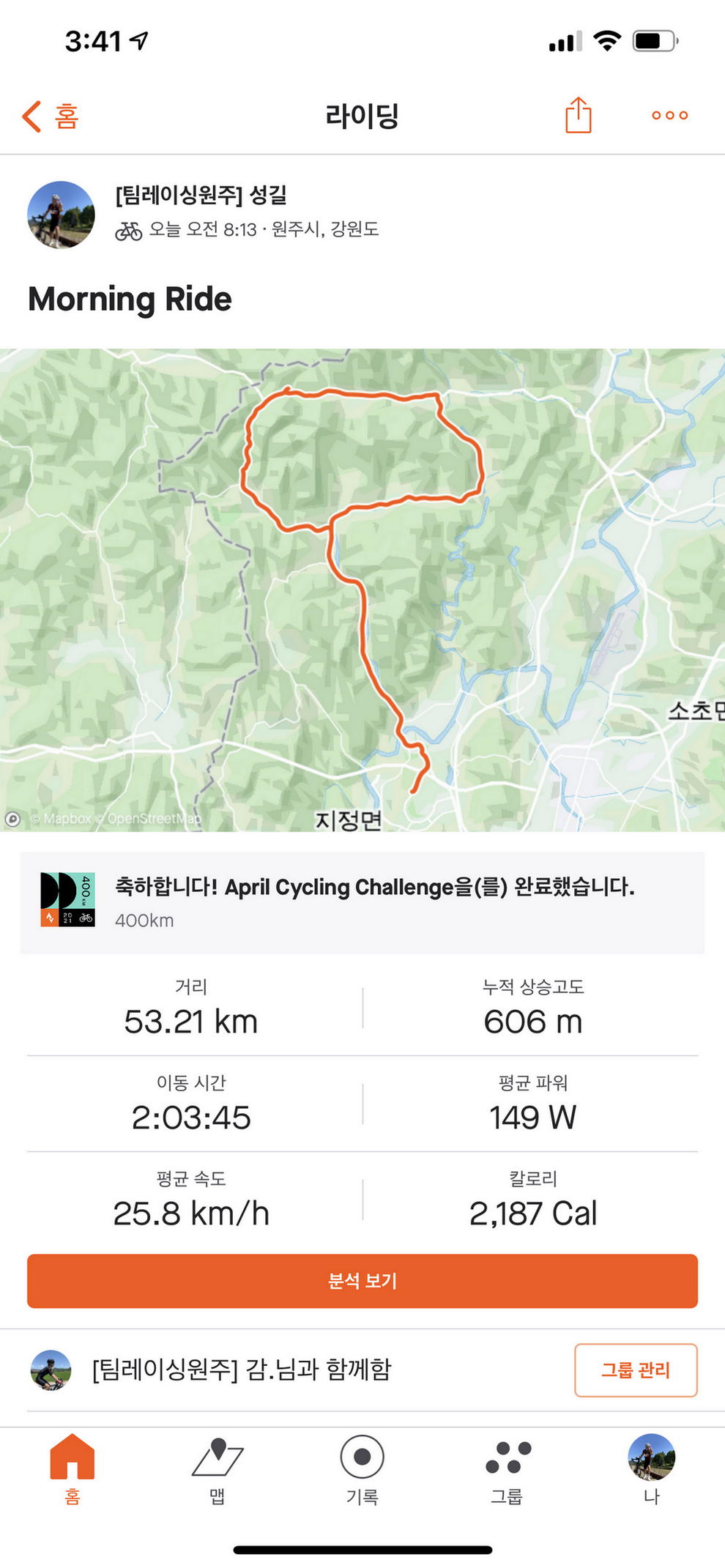Open the 기록 tab

click(x=362, y=1467)
